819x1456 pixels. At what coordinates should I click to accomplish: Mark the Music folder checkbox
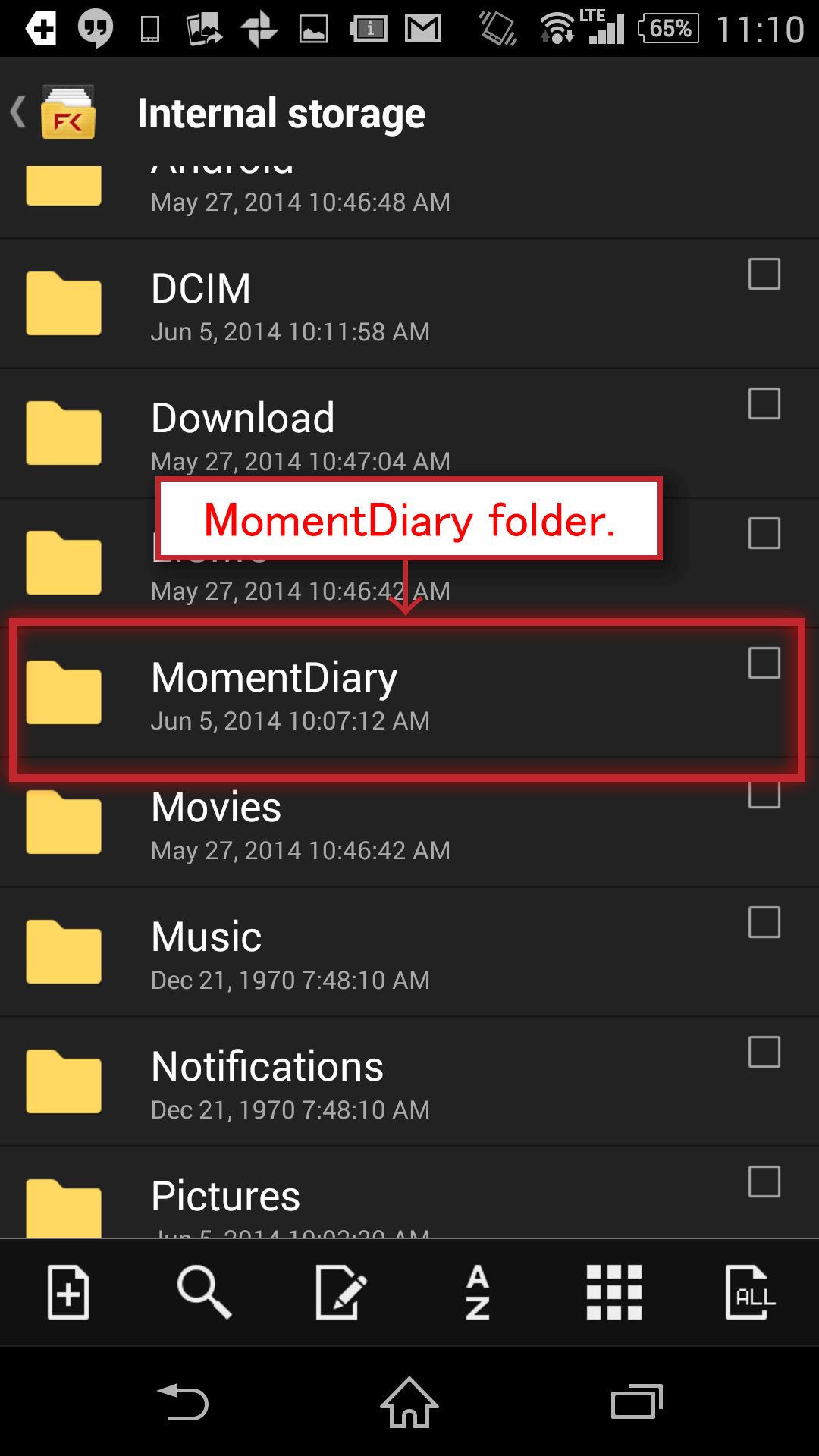(764, 922)
